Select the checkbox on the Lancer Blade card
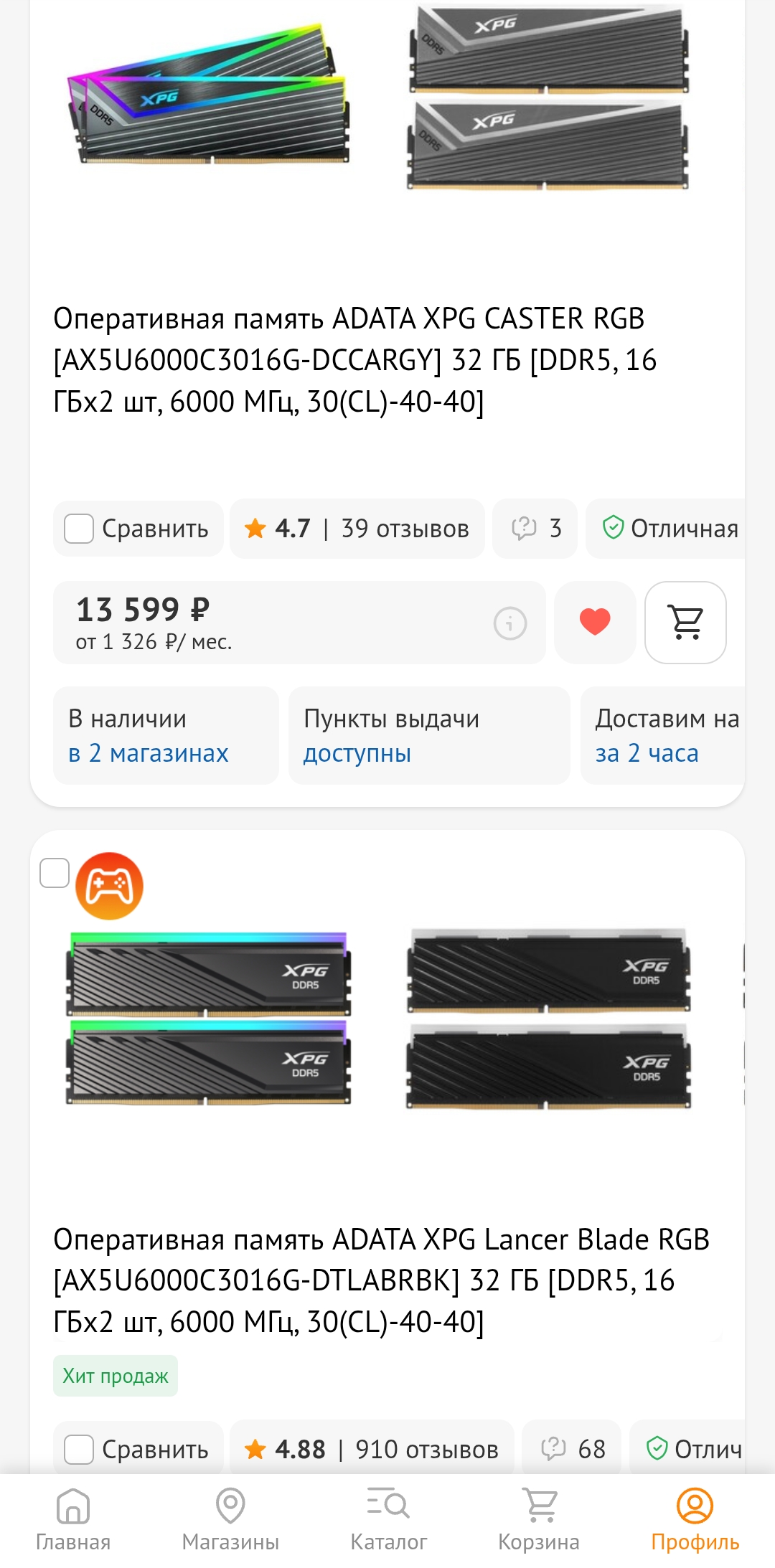 [55, 873]
